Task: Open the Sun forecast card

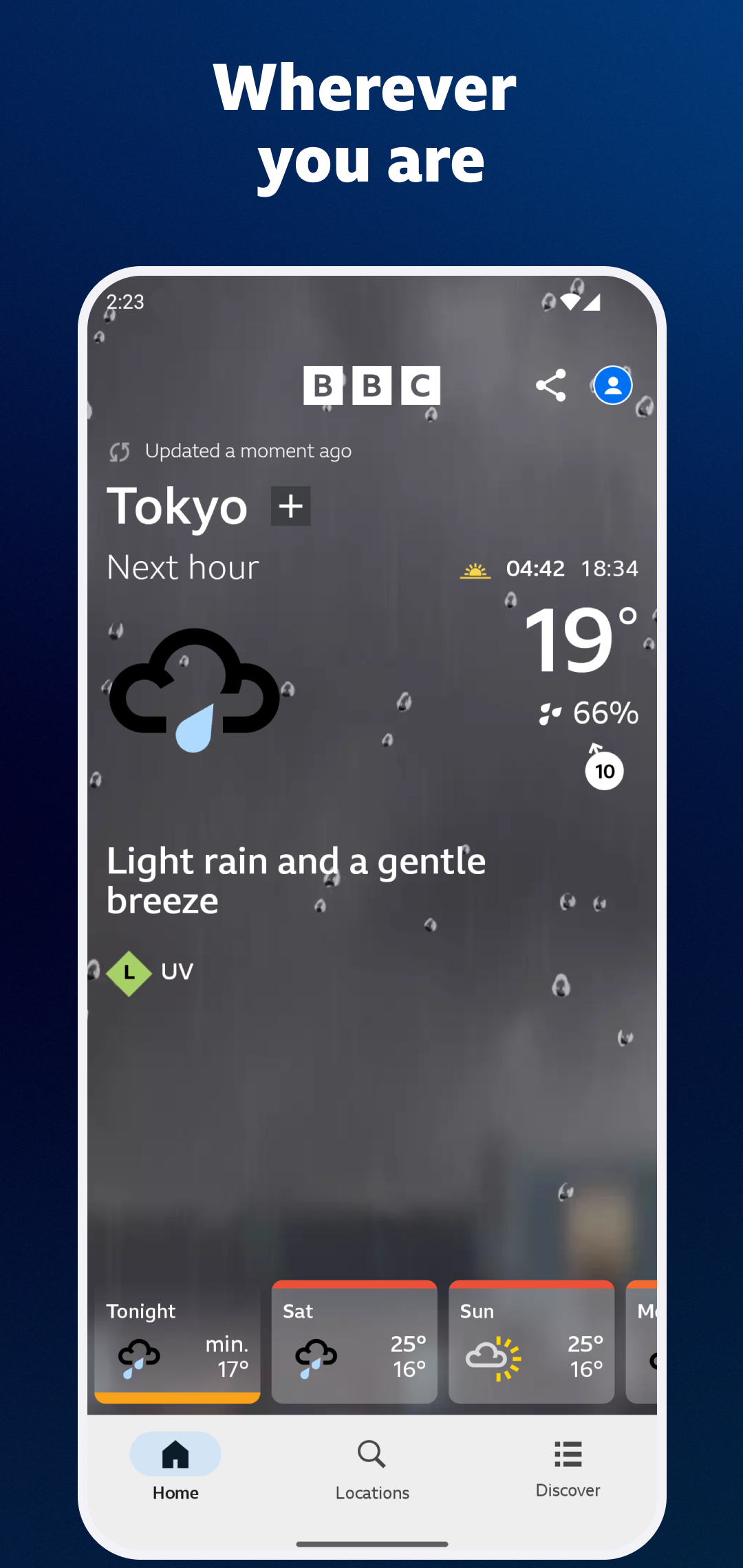Action: pos(531,1341)
